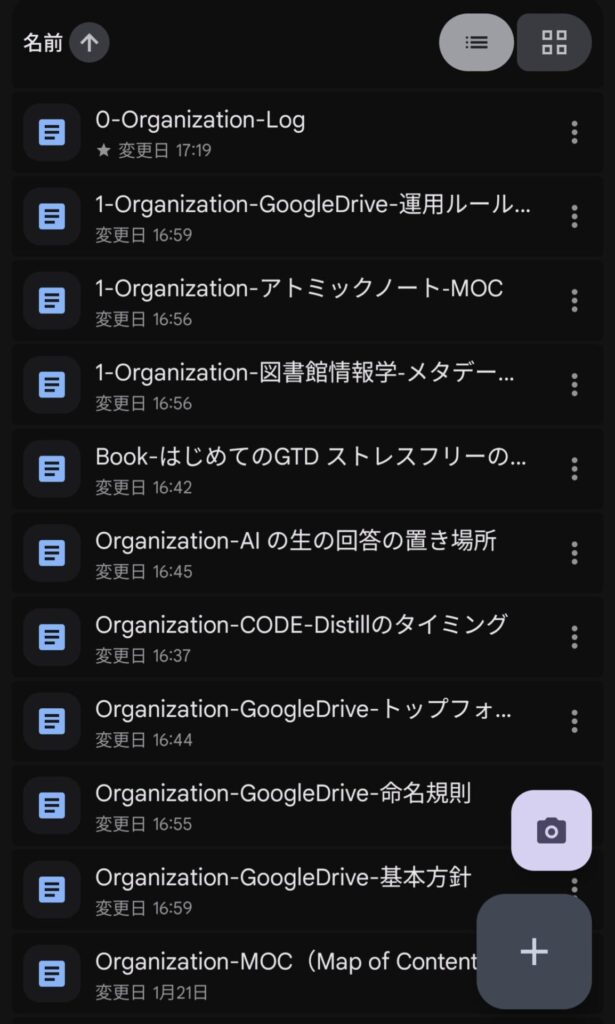The height and width of the screenshot is (1024, 615).
Task: Scan a document with the camera button
Action: 551,830
